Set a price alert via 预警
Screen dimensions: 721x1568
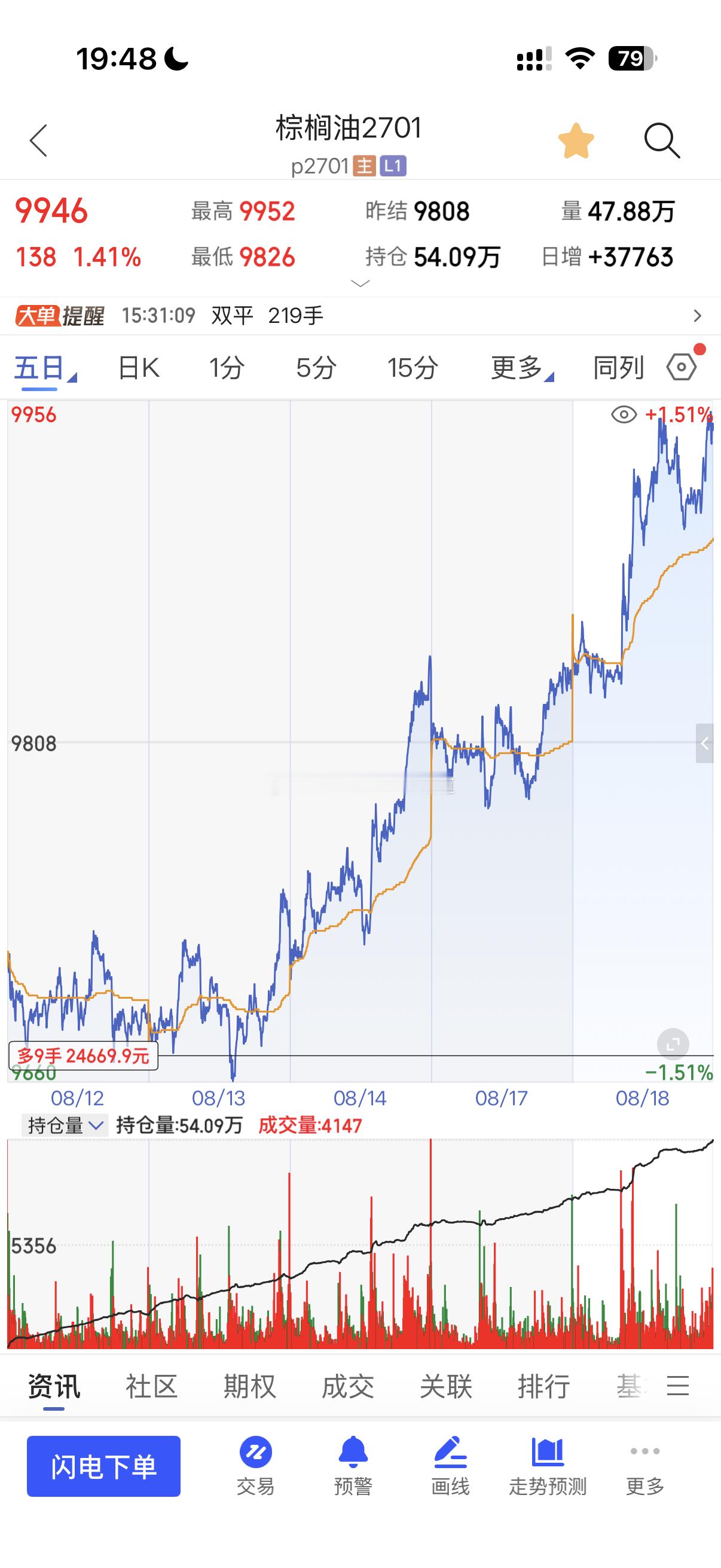tap(353, 1466)
